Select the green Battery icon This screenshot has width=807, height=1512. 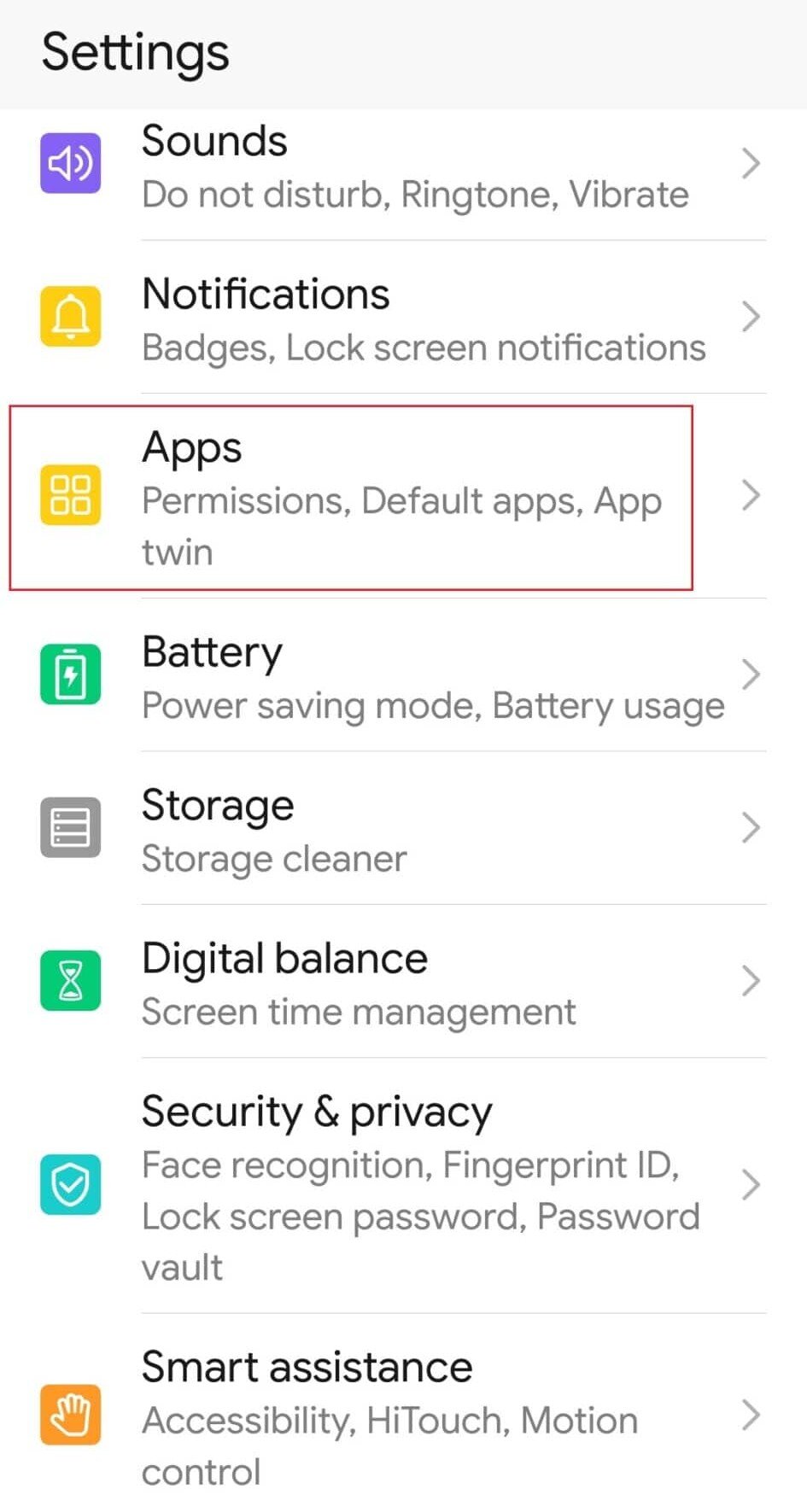(71, 674)
